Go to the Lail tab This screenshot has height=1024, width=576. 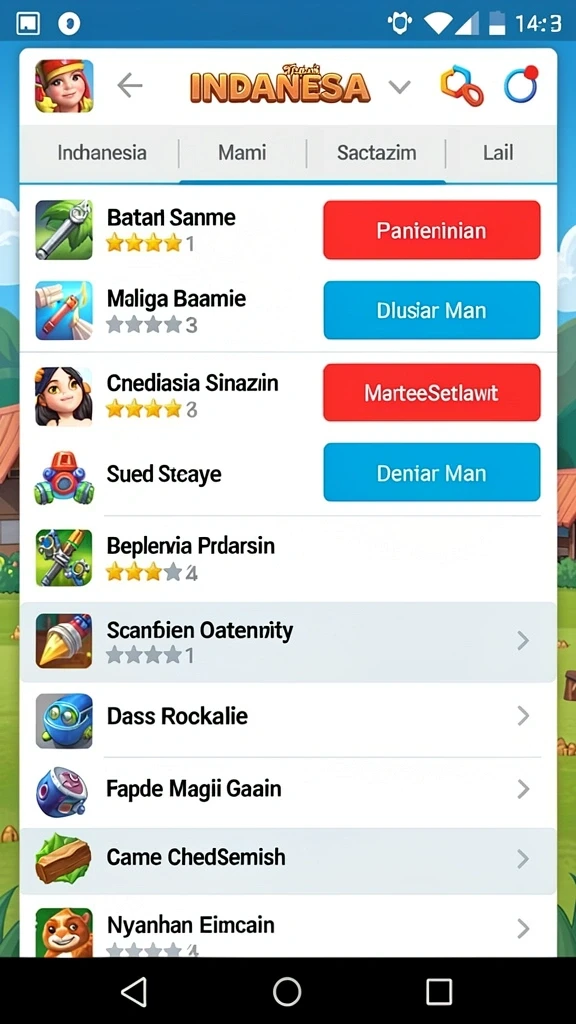pyautogui.click(x=498, y=153)
